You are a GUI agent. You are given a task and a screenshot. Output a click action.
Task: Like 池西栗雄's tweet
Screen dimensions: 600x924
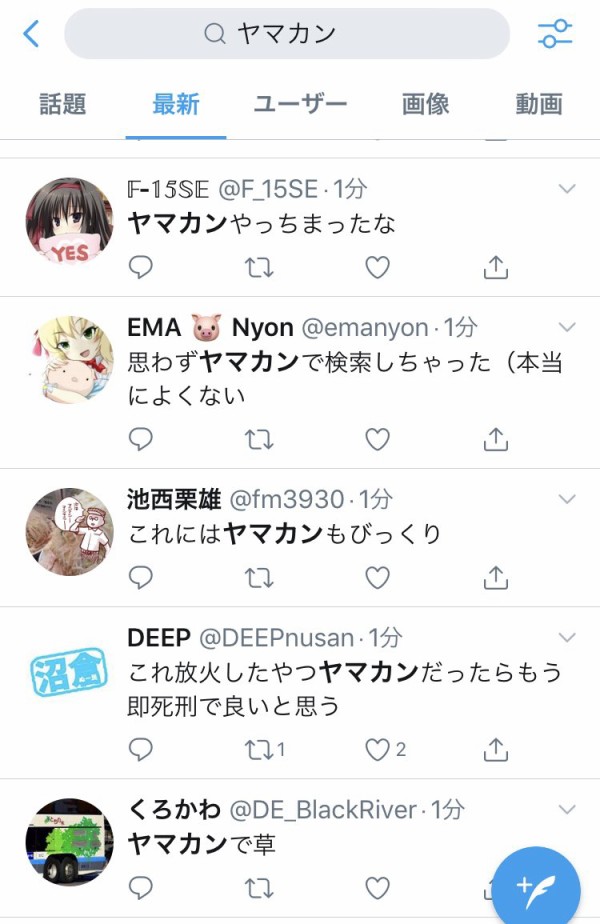377,577
